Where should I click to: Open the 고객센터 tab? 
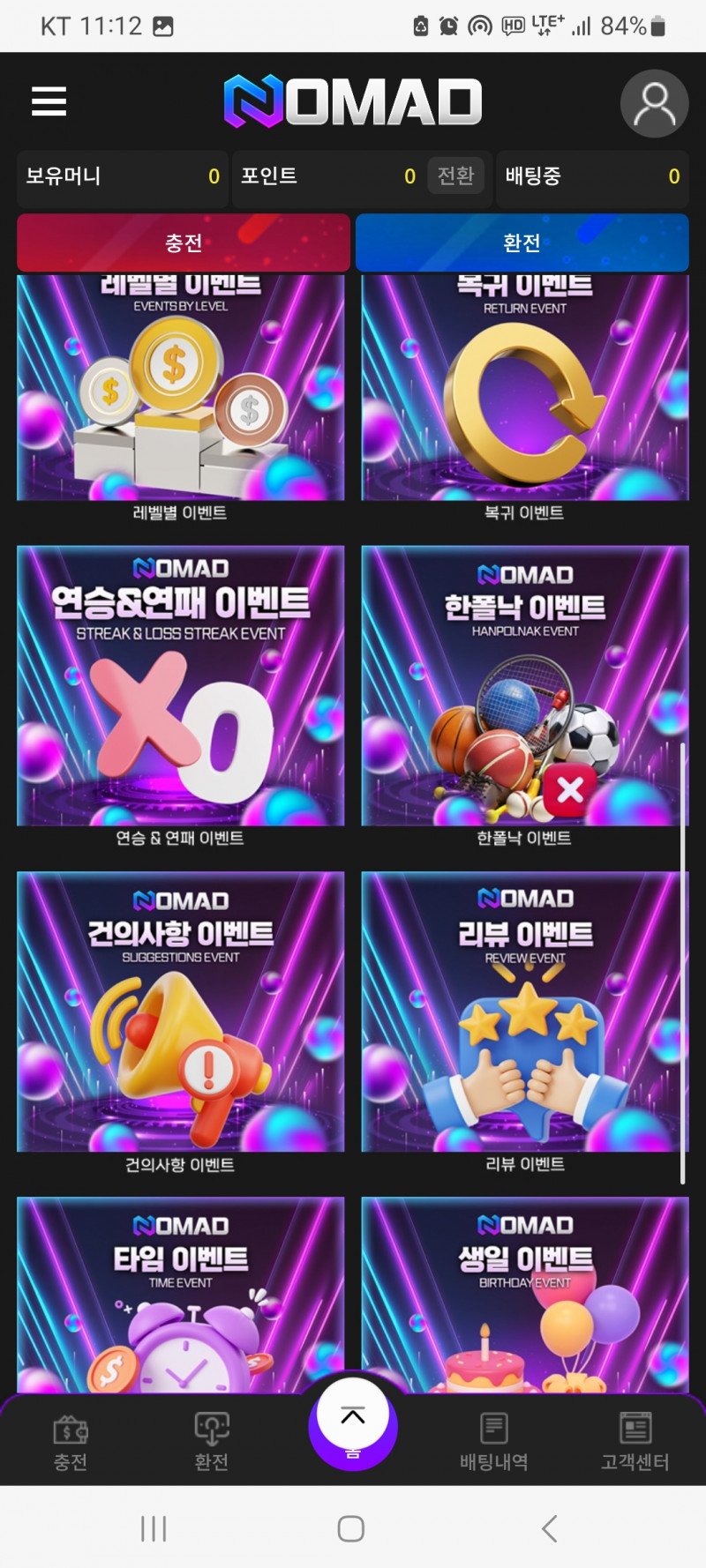(635, 1443)
